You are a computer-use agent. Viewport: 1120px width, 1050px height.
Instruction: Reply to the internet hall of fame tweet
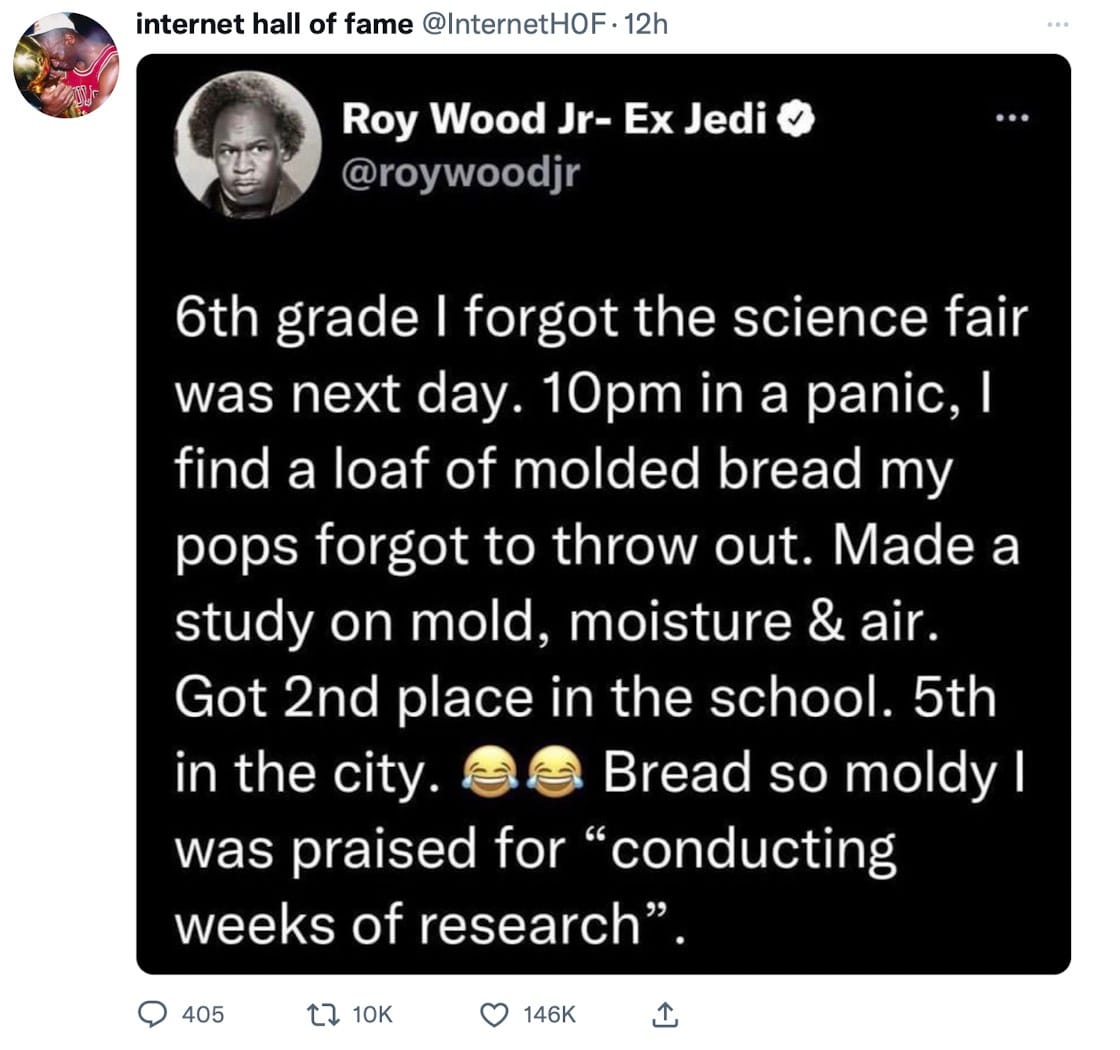pyautogui.click(x=151, y=1015)
